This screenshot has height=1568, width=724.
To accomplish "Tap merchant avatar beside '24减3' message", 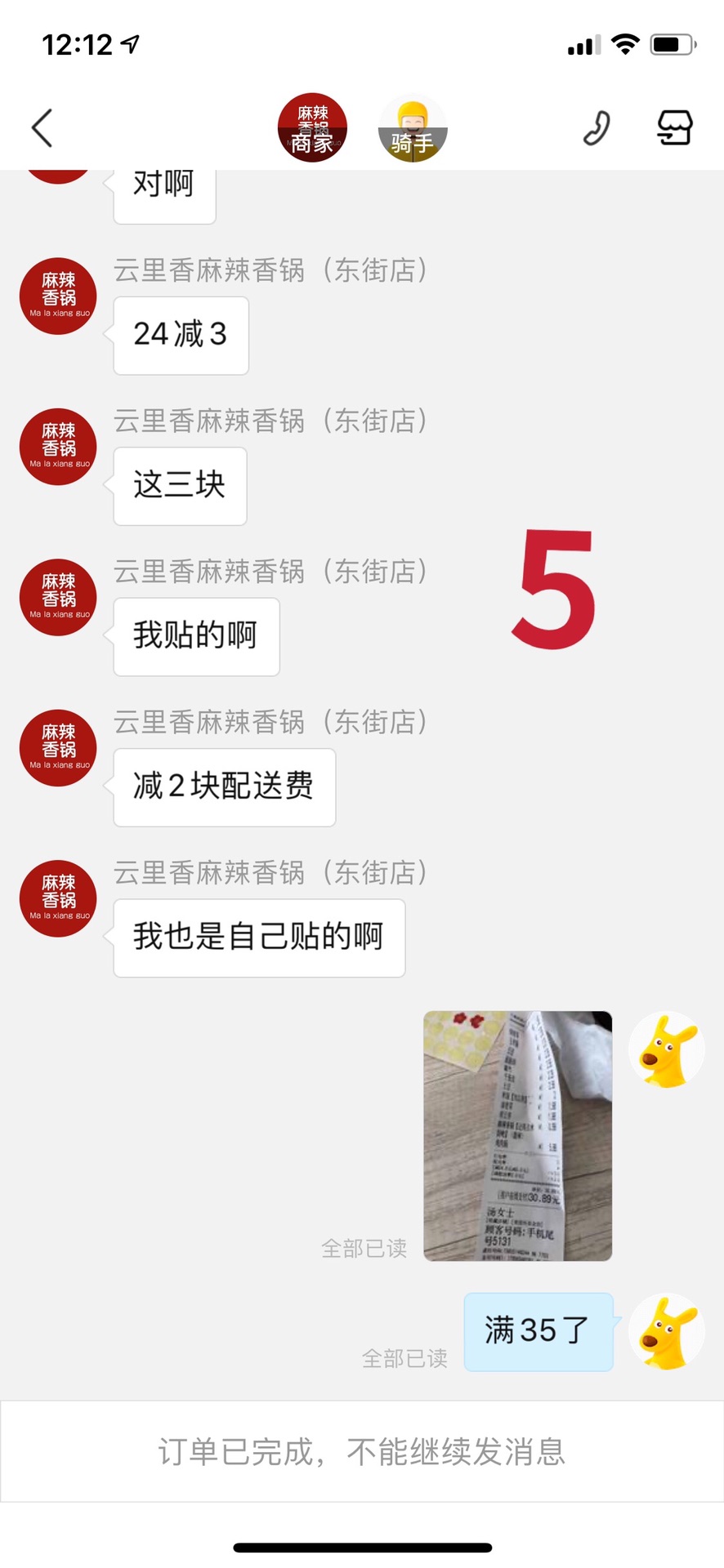I will (59, 296).
